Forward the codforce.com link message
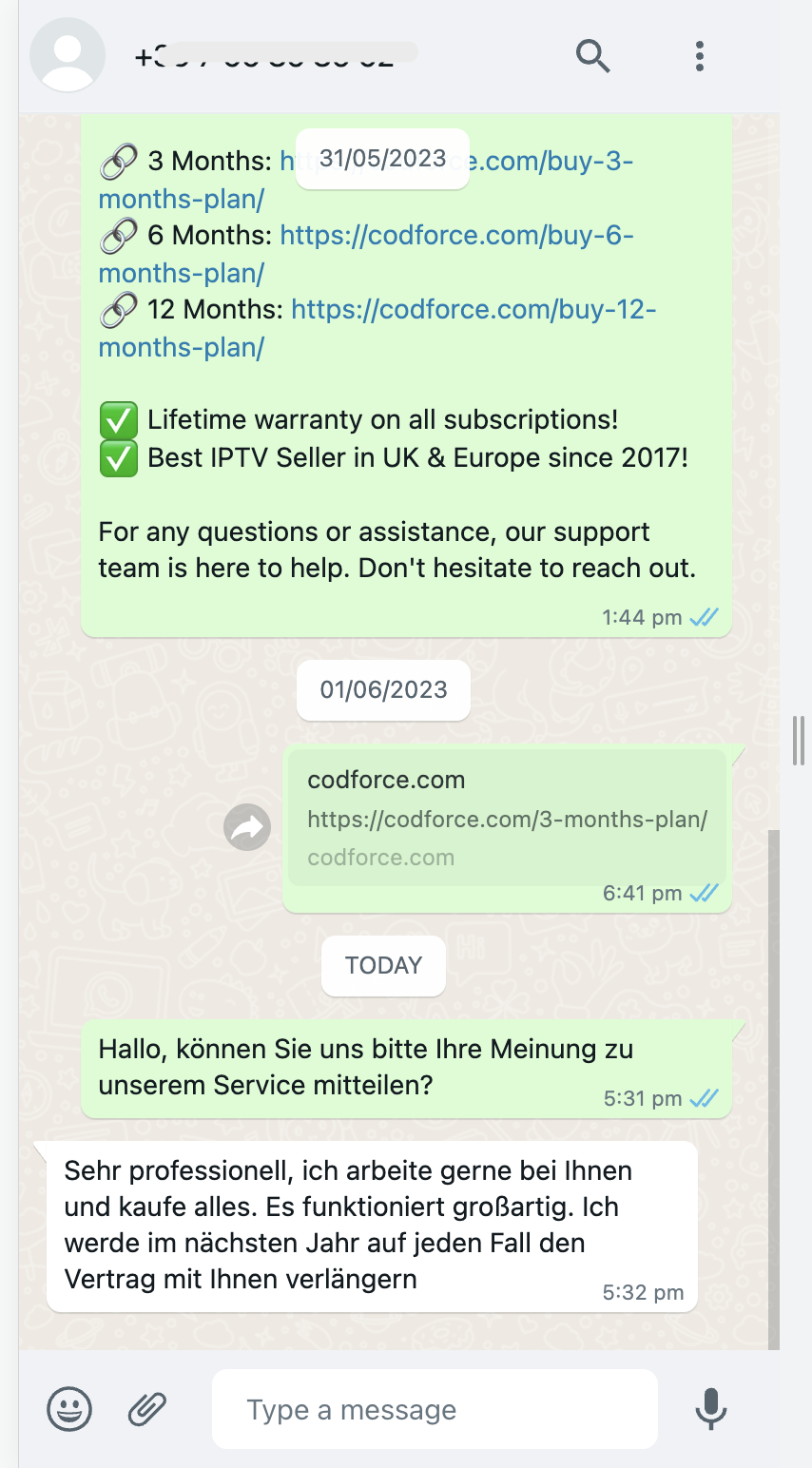The image size is (812, 1468). pos(247,827)
